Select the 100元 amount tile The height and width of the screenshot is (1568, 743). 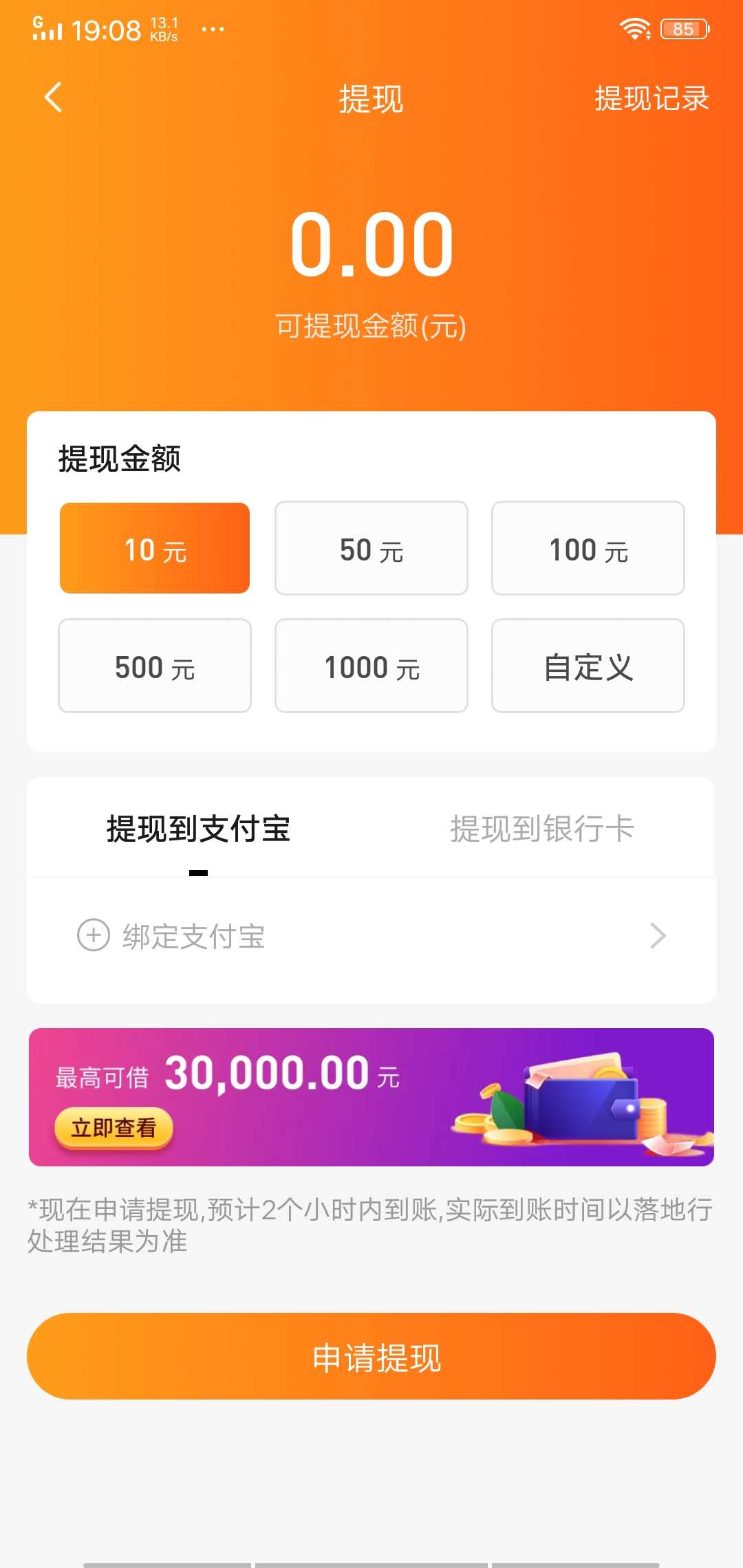(588, 547)
